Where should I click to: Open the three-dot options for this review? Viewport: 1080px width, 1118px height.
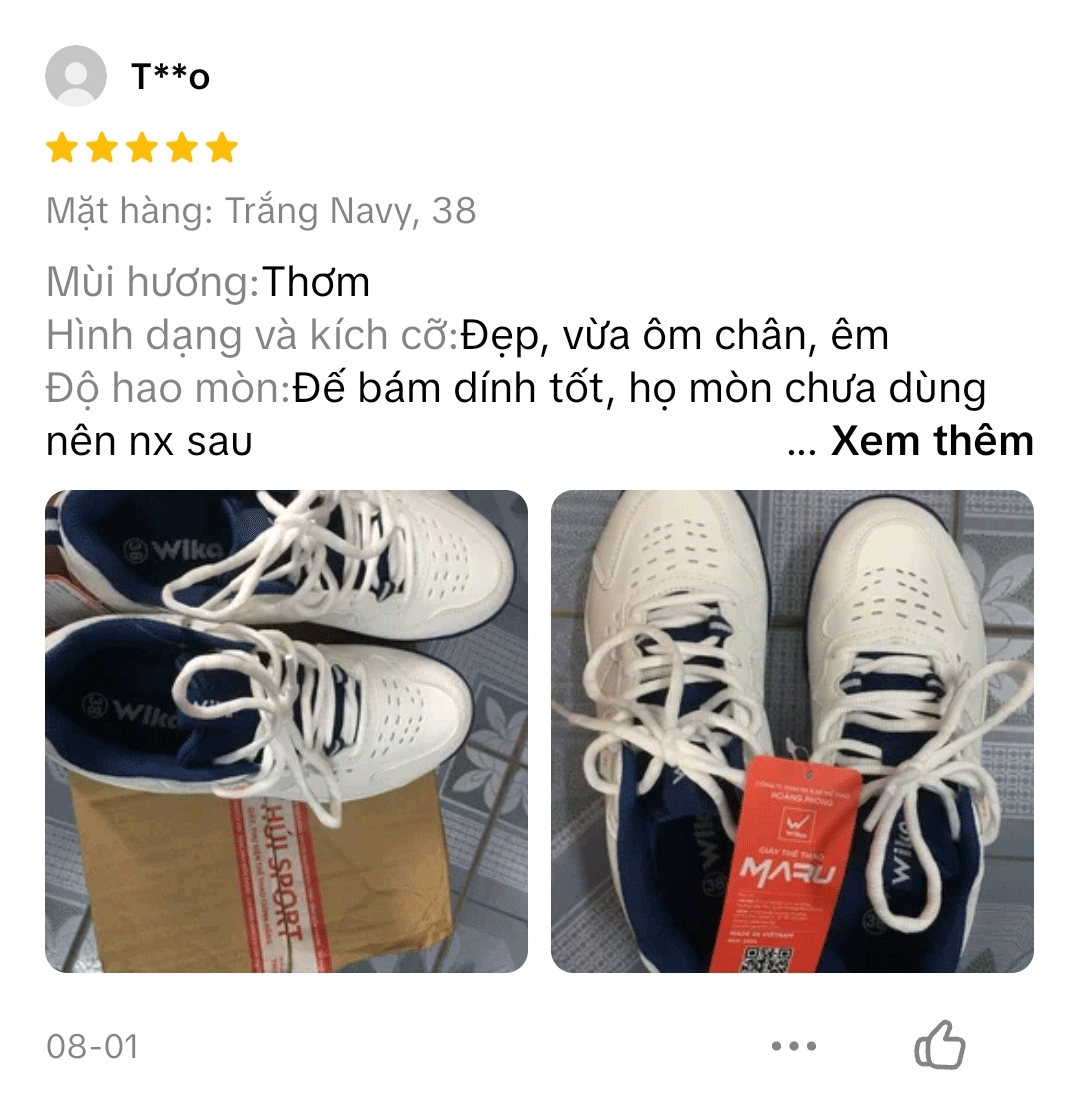[x=794, y=1047]
